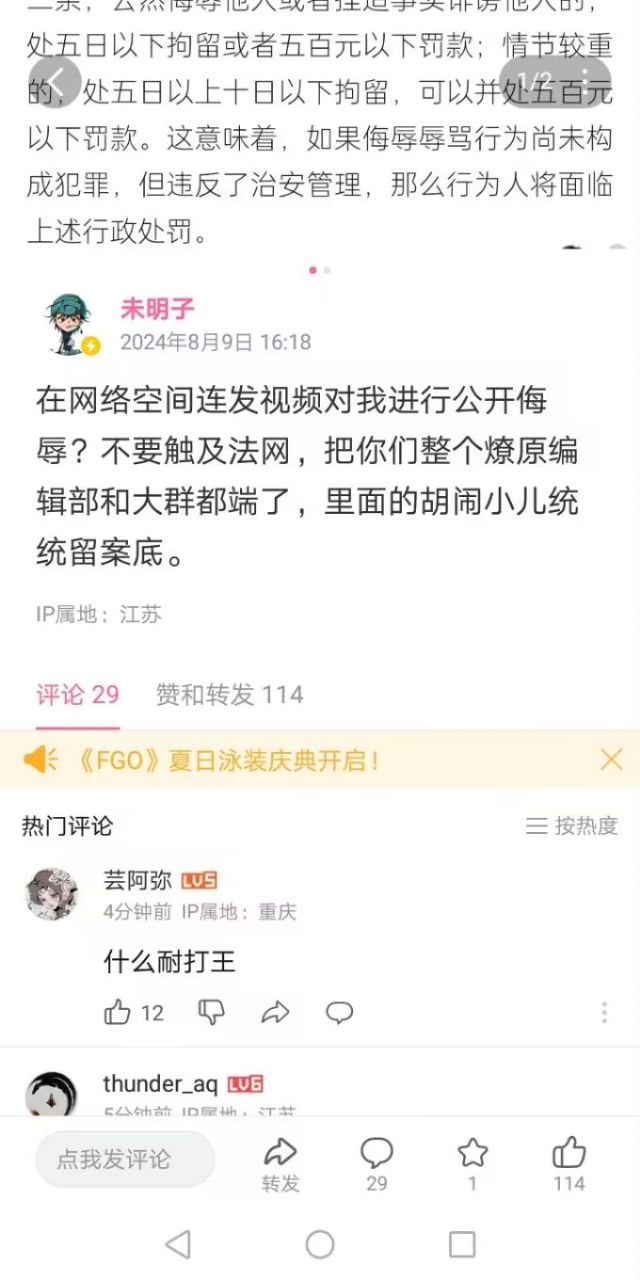Change comment sorting via 按热度
The image size is (640, 1280).
point(572,826)
